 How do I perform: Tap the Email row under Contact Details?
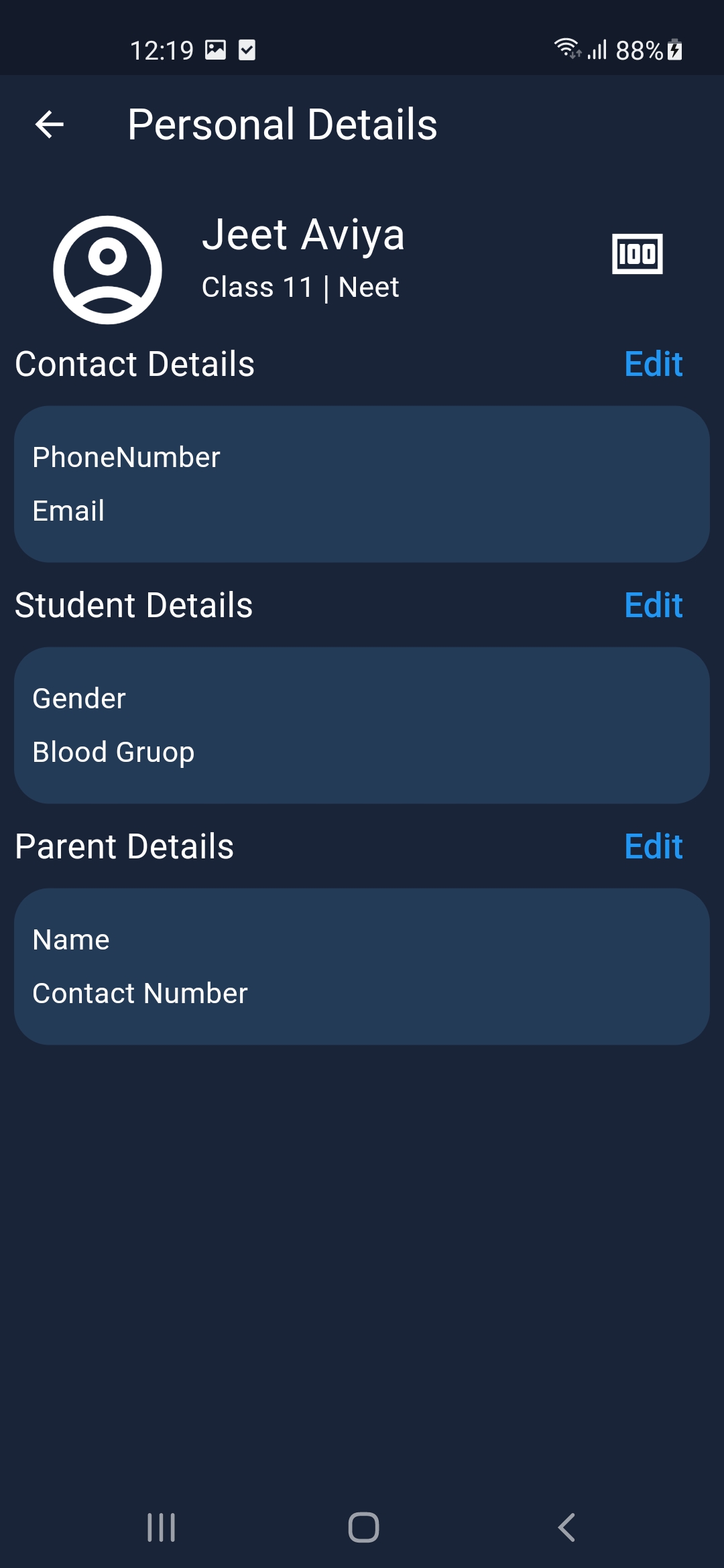click(x=69, y=511)
